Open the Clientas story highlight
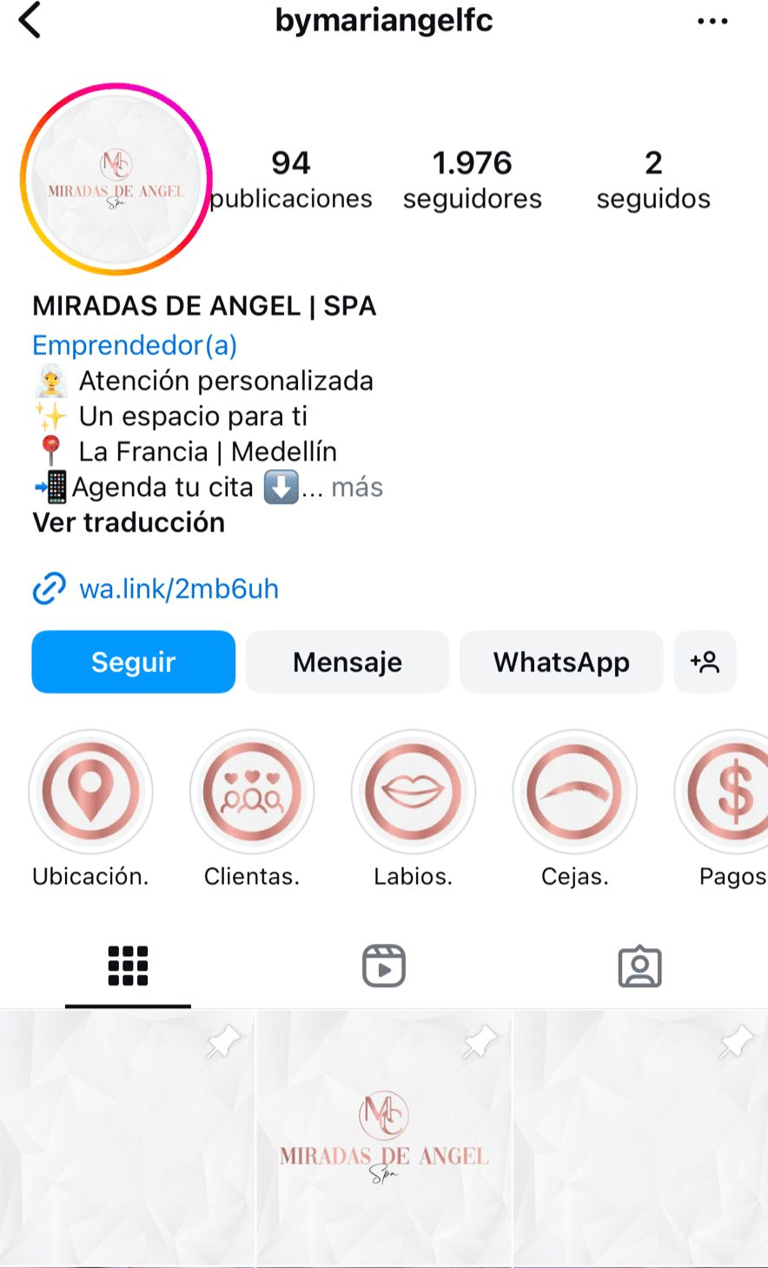The height and width of the screenshot is (1268, 768). click(x=252, y=791)
